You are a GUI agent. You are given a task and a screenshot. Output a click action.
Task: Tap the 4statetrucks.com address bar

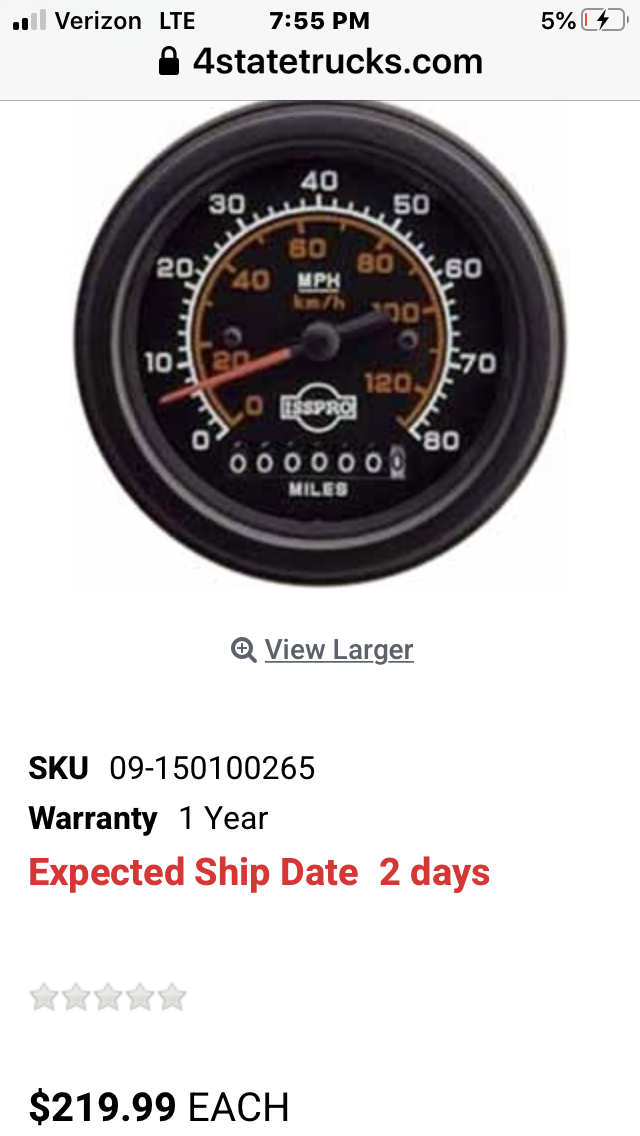(321, 62)
